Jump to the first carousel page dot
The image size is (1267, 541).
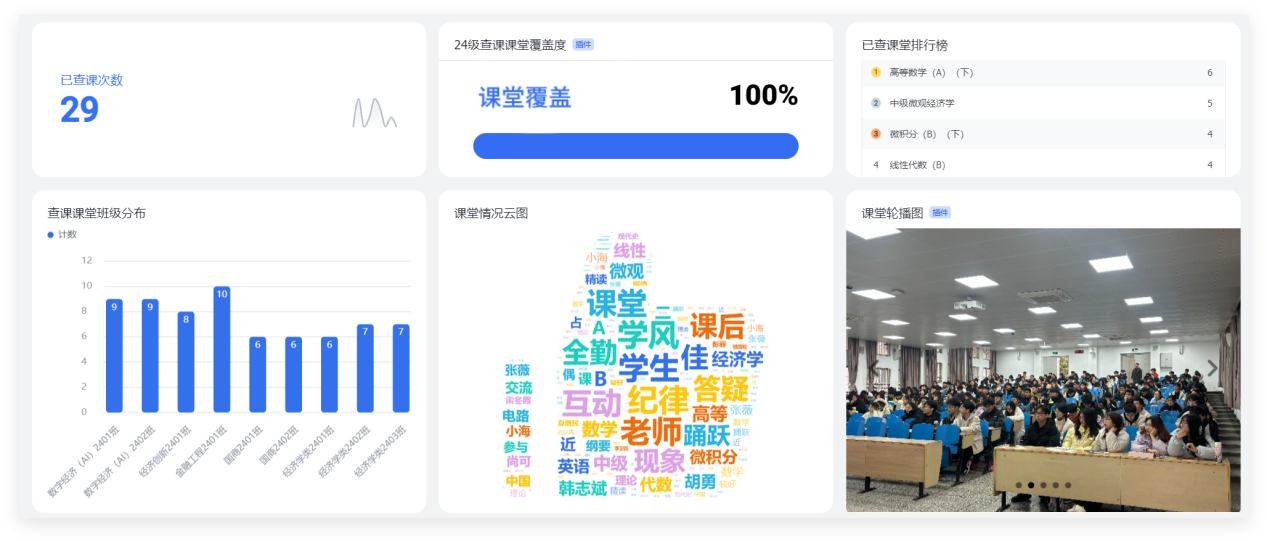(1018, 485)
